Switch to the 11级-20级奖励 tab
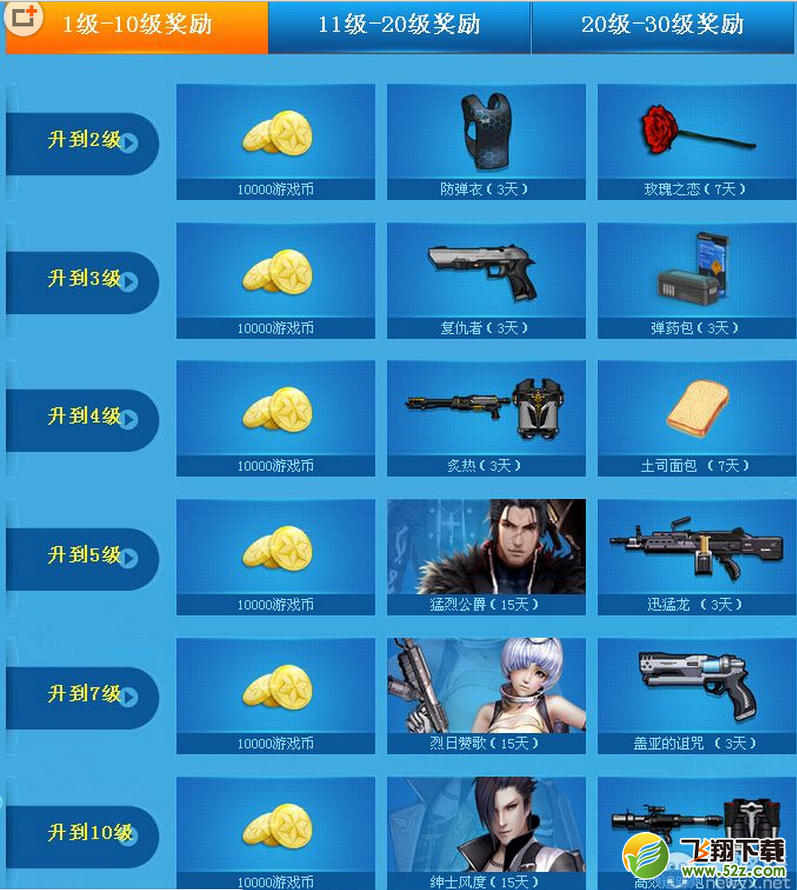797x890 pixels. click(400, 25)
